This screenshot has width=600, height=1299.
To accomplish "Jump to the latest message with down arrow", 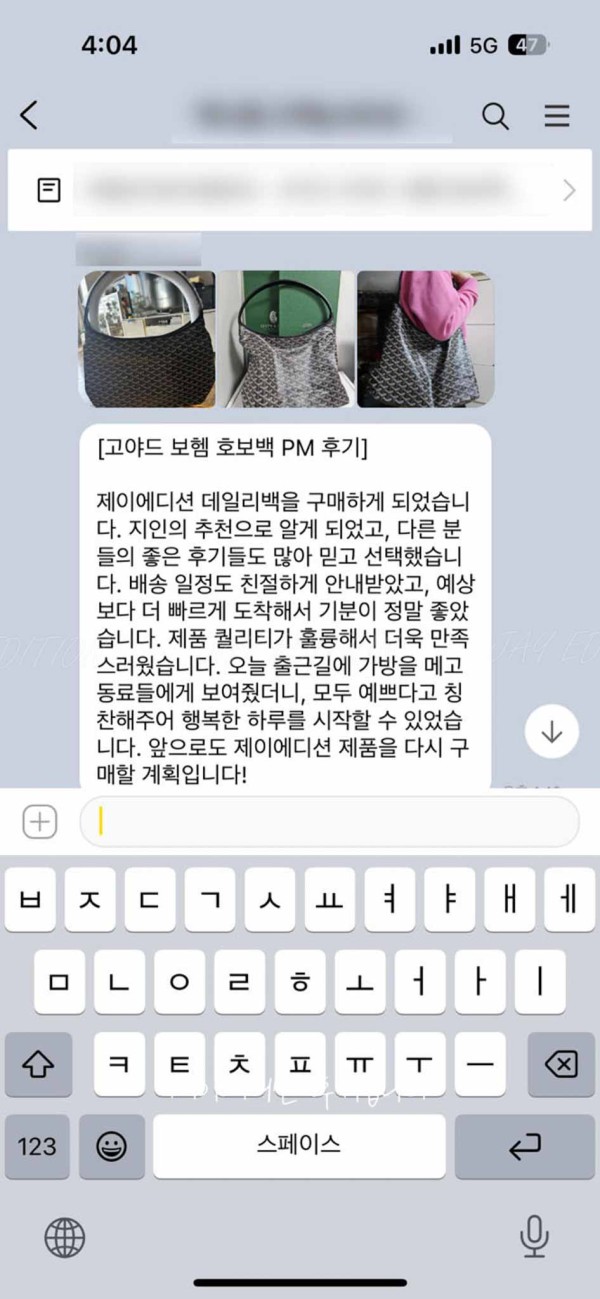I will pos(551,731).
